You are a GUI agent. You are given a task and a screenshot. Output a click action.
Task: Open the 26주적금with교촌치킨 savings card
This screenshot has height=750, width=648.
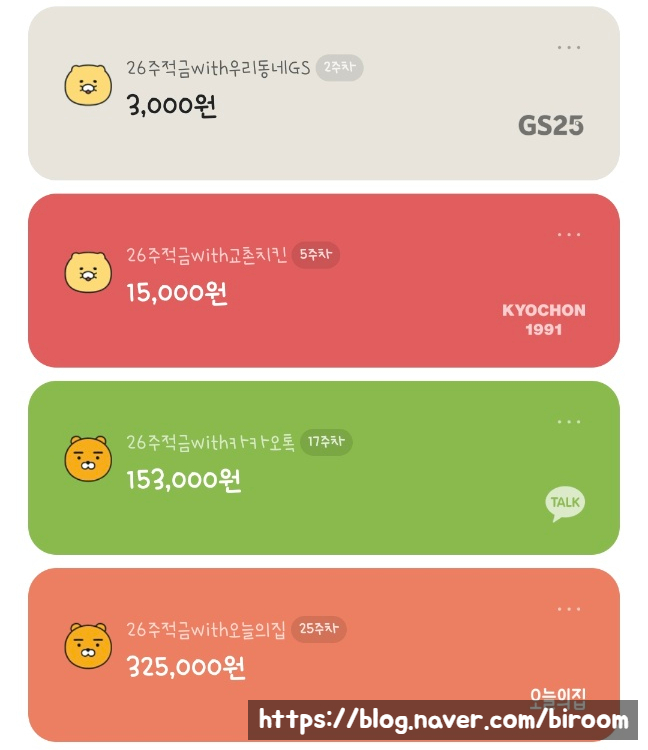tap(300, 282)
